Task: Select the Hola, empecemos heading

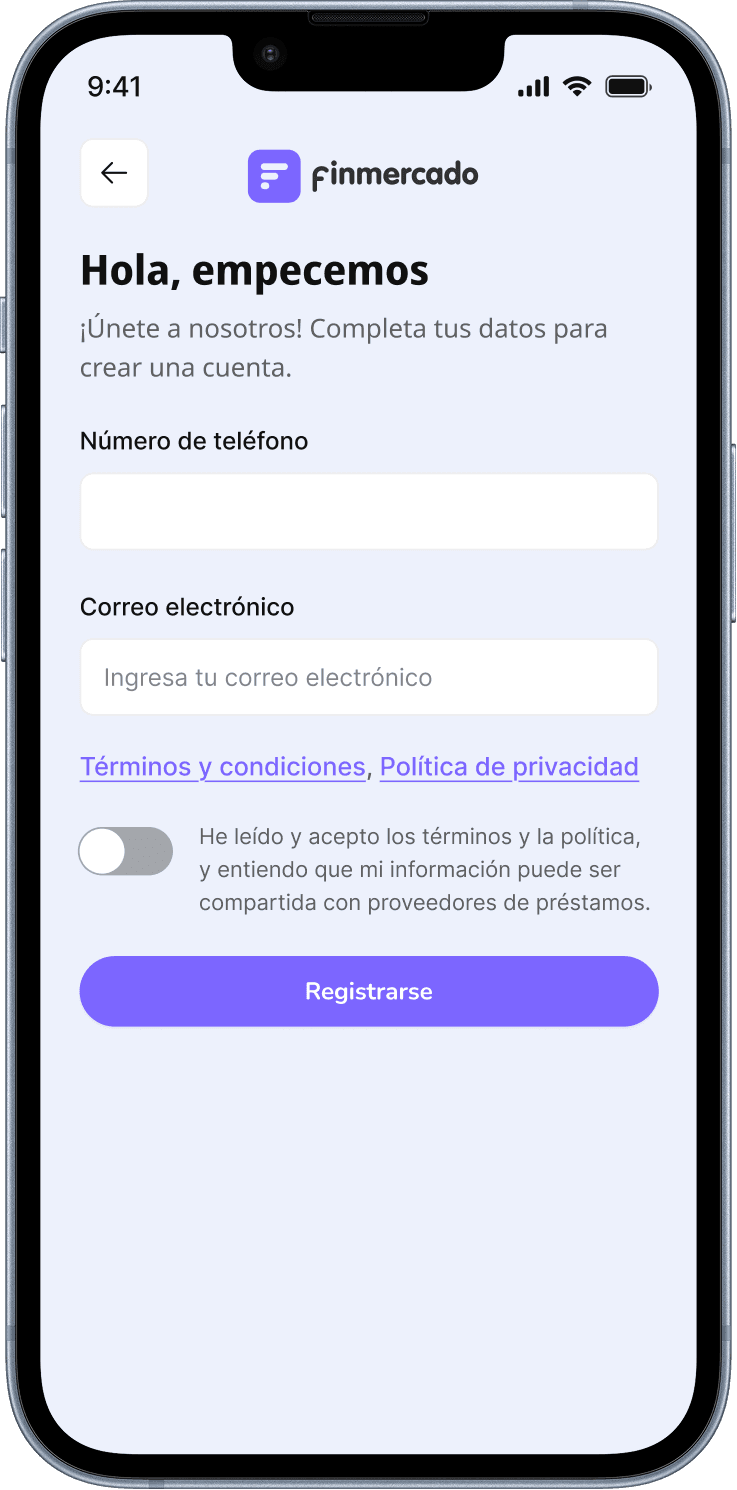Action: click(x=254, y=270)
